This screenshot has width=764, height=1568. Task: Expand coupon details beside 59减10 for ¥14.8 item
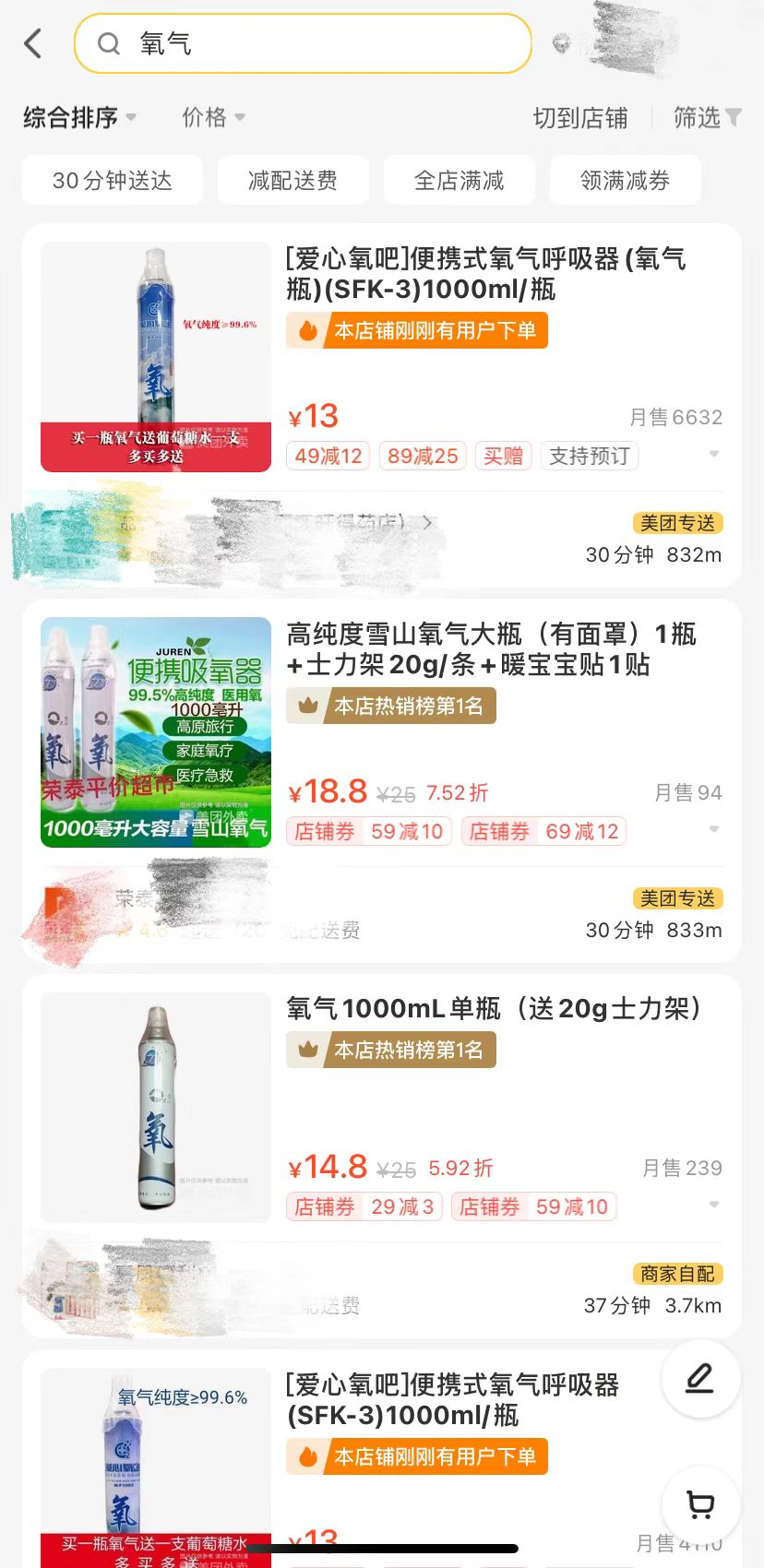(714, 1206)
